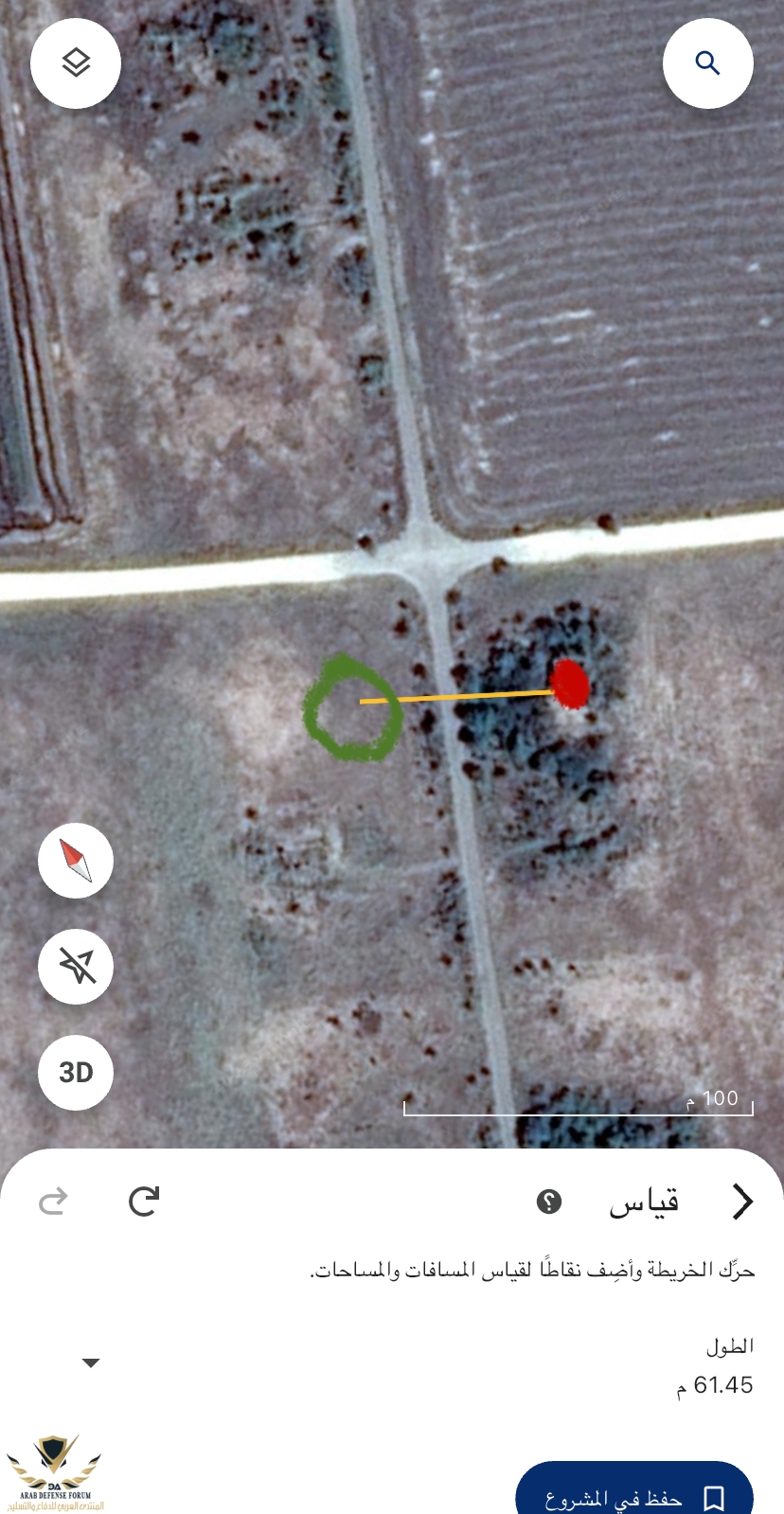Tap the my location arrow button

click(x=76, y=966)
